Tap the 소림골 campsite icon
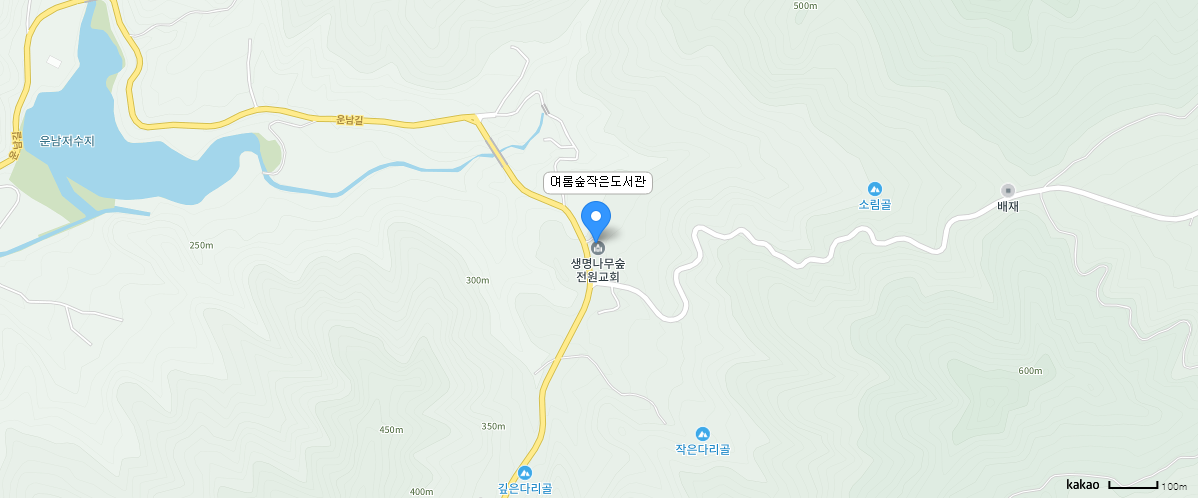1198x498 pixels. pyautogui.click(x=874, y=188)
